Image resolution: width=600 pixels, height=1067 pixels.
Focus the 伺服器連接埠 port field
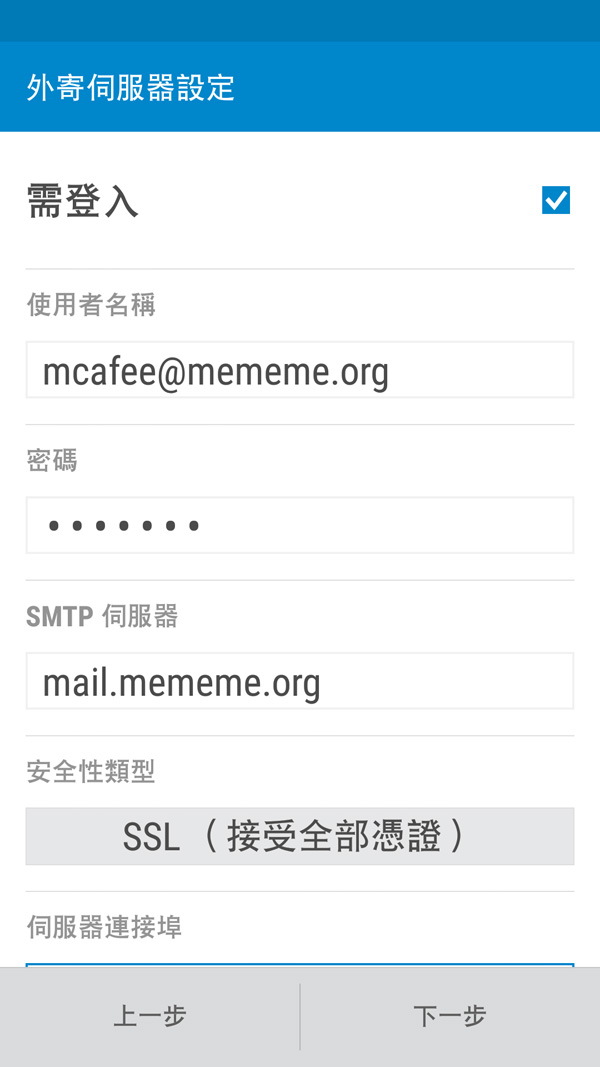(x=300, y=966)
